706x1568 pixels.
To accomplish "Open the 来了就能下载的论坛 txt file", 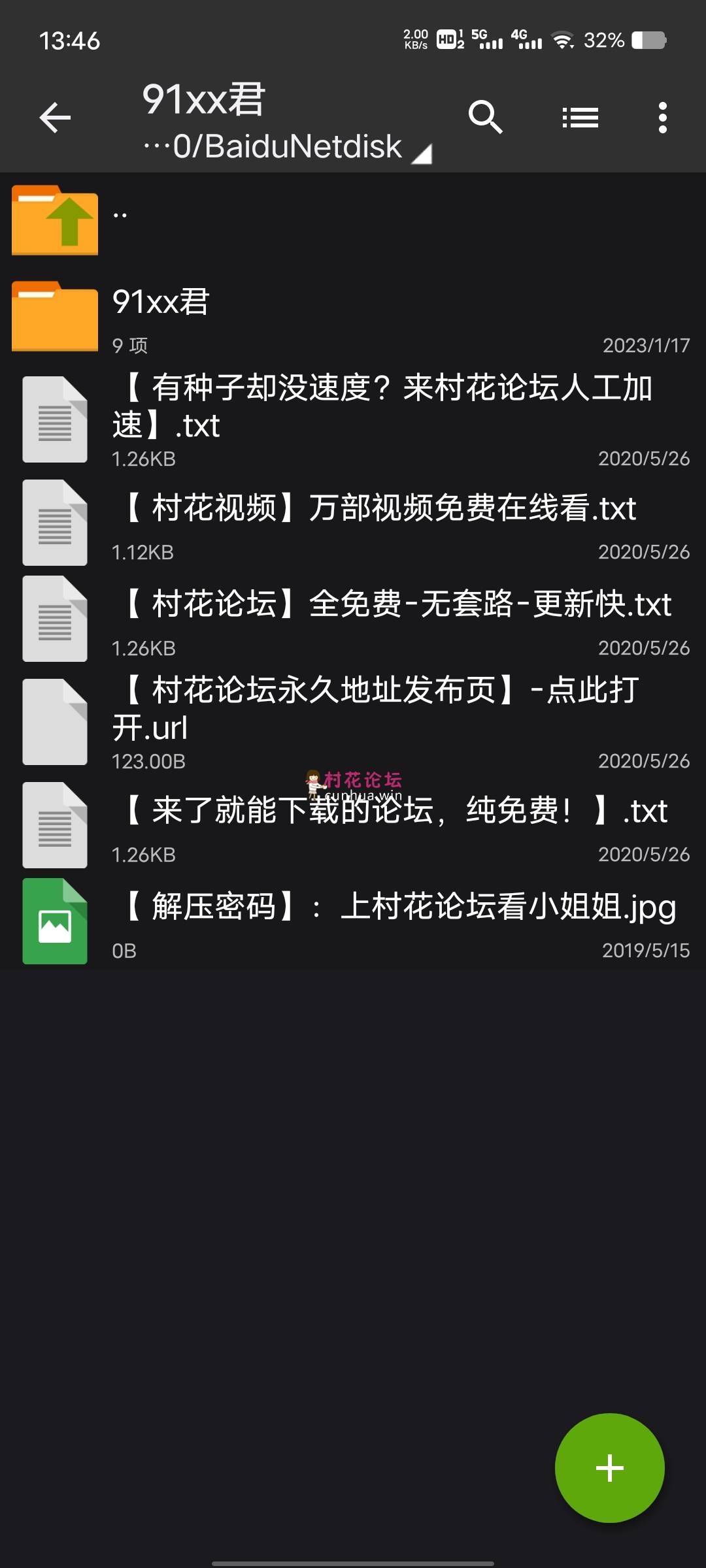I will (353, 825).
